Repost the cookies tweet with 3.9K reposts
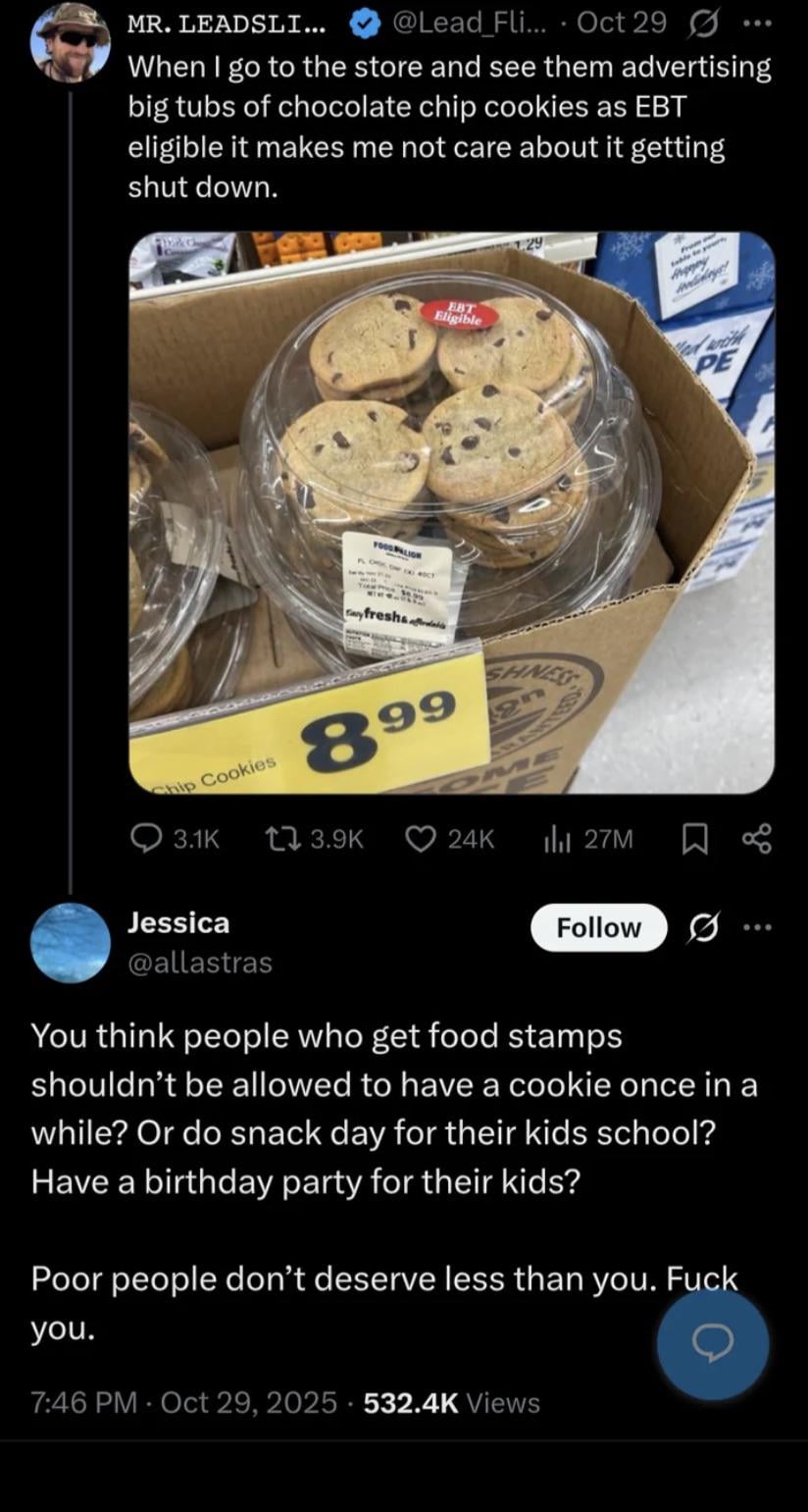The width and height of the screenshot is (808, 1512). point(315,839)
